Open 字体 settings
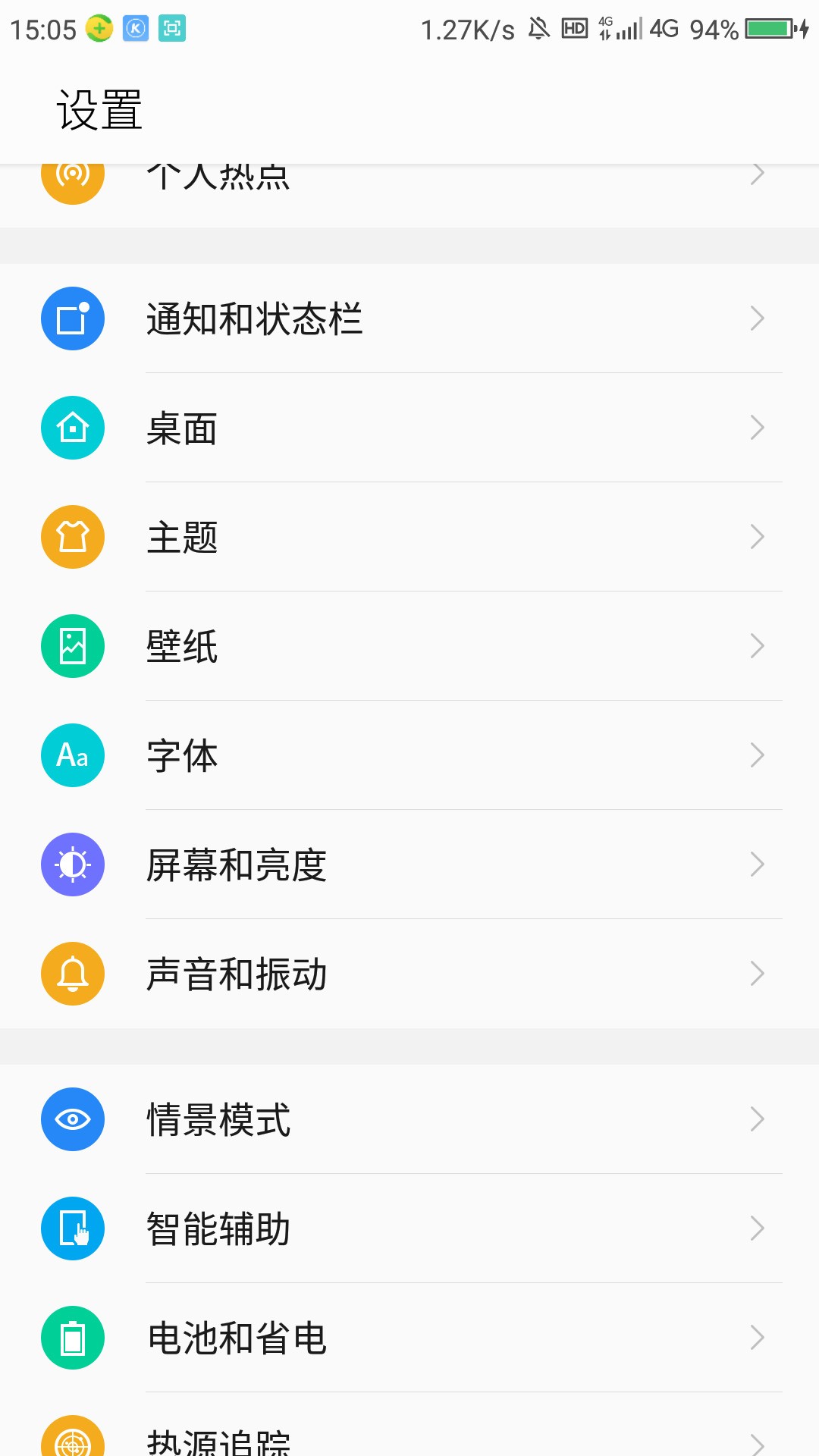The width and height of the screenshot is (819, 1456). pyautogui.click(x=409, y=755)
